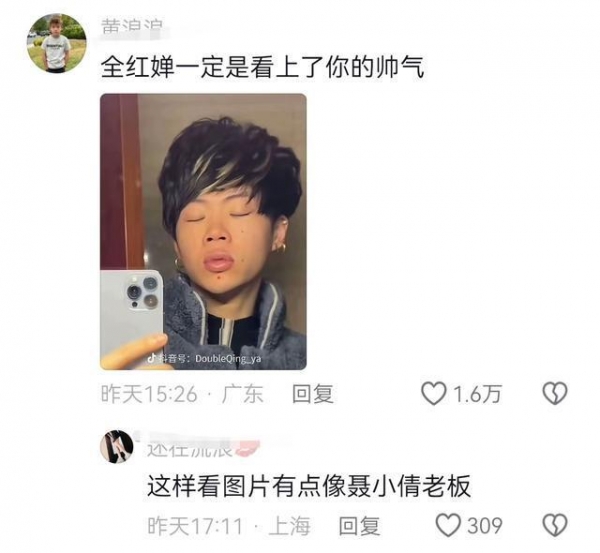
Task: Dislike the comment posted 昨天17:11
Action: (554, 525)
